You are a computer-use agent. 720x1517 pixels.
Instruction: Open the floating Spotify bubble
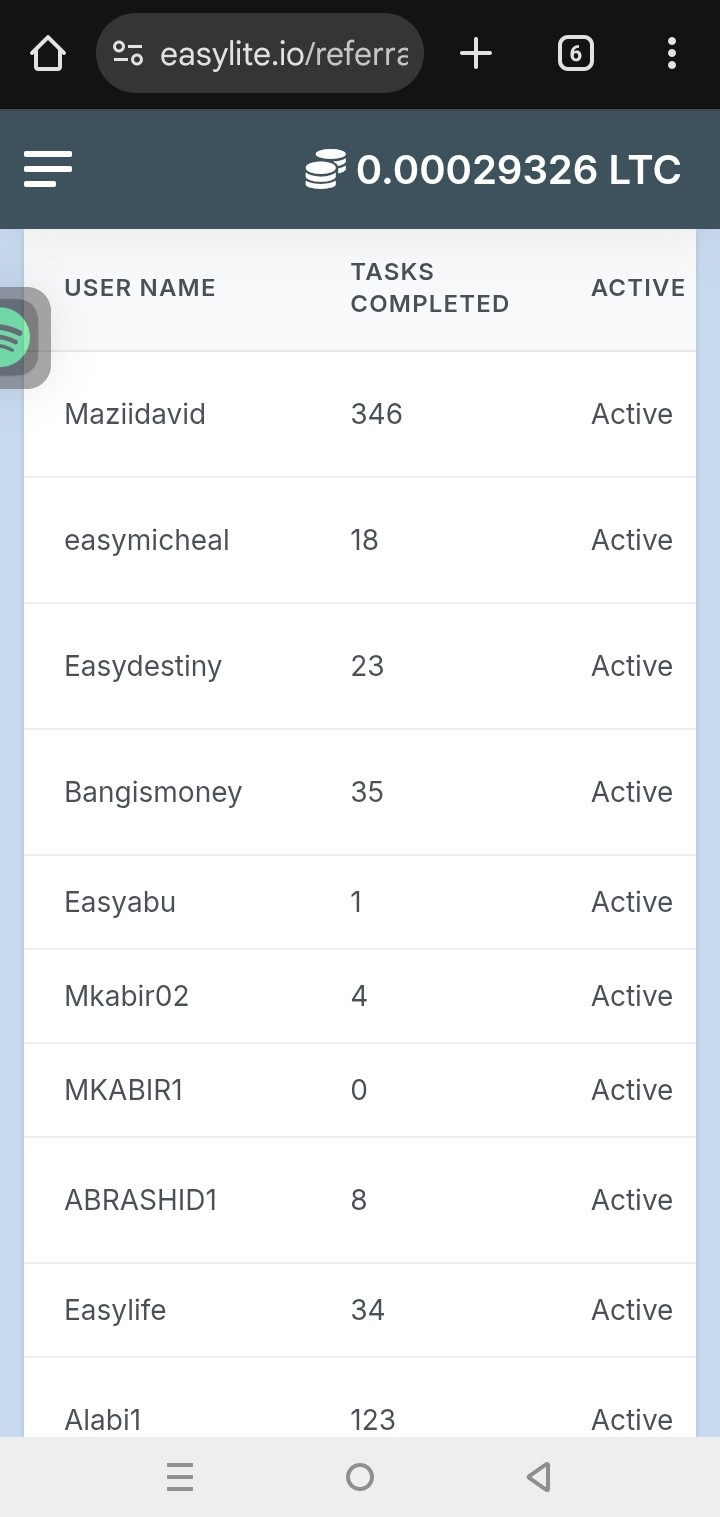(18, 338)
